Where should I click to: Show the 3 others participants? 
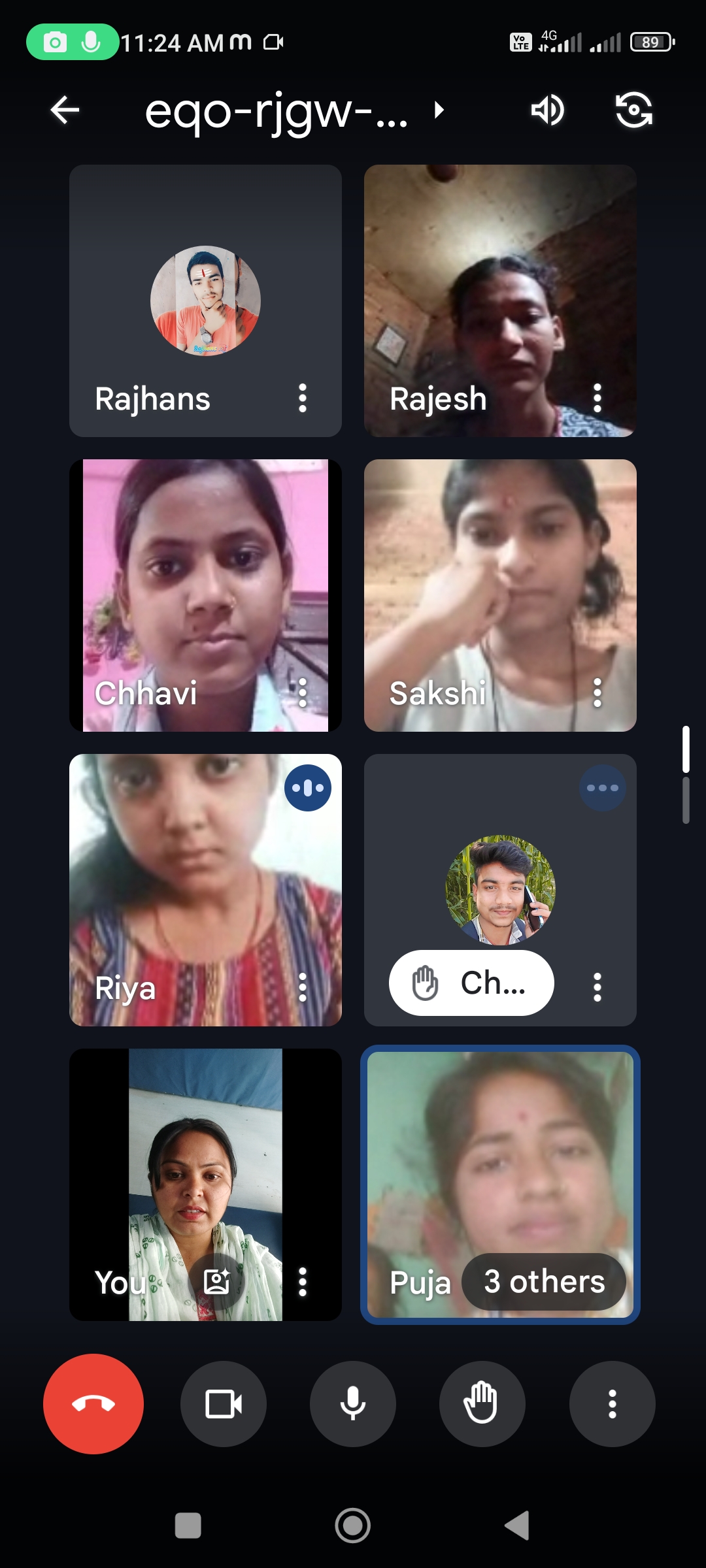tap(544, 1282)
